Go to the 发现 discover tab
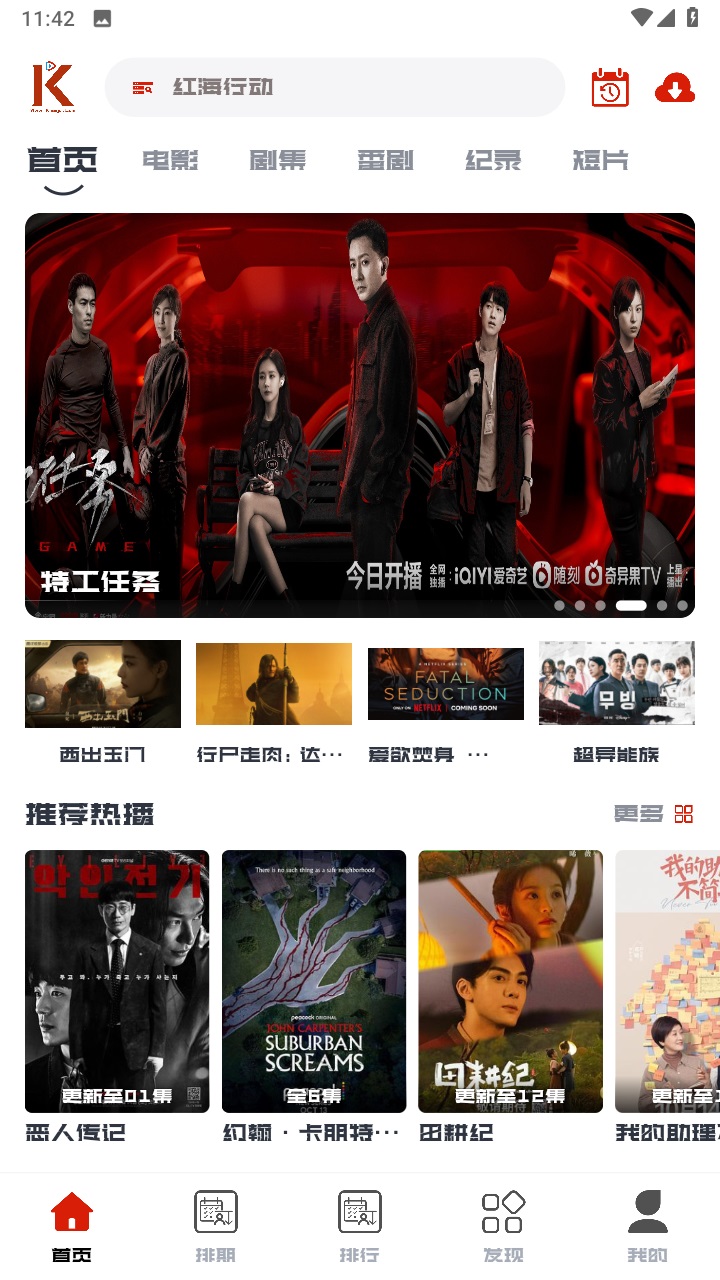This screenshot has height=1280, width=720. tap(503, 1226)
